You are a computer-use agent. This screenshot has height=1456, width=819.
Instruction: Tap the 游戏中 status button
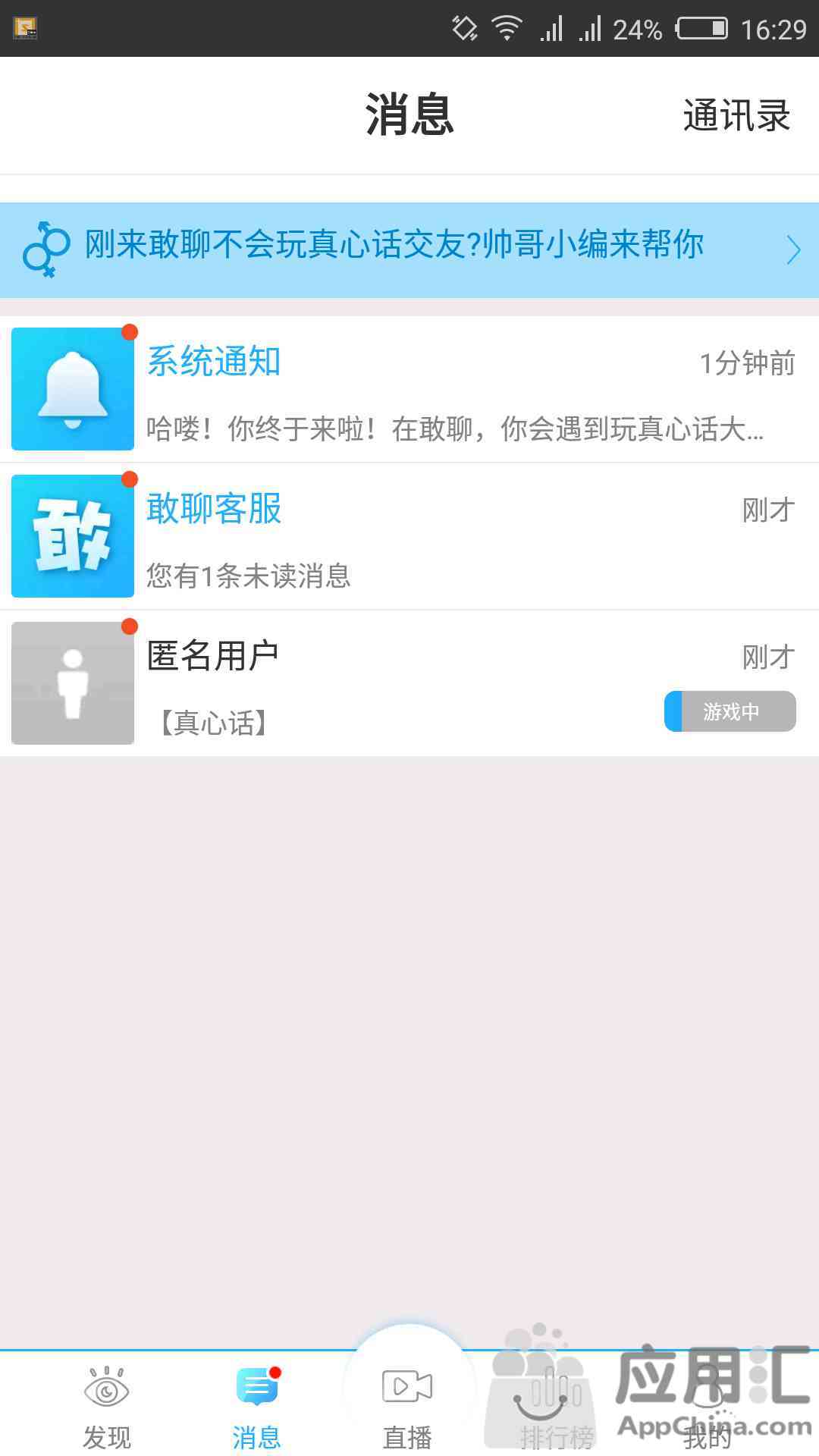730,711
